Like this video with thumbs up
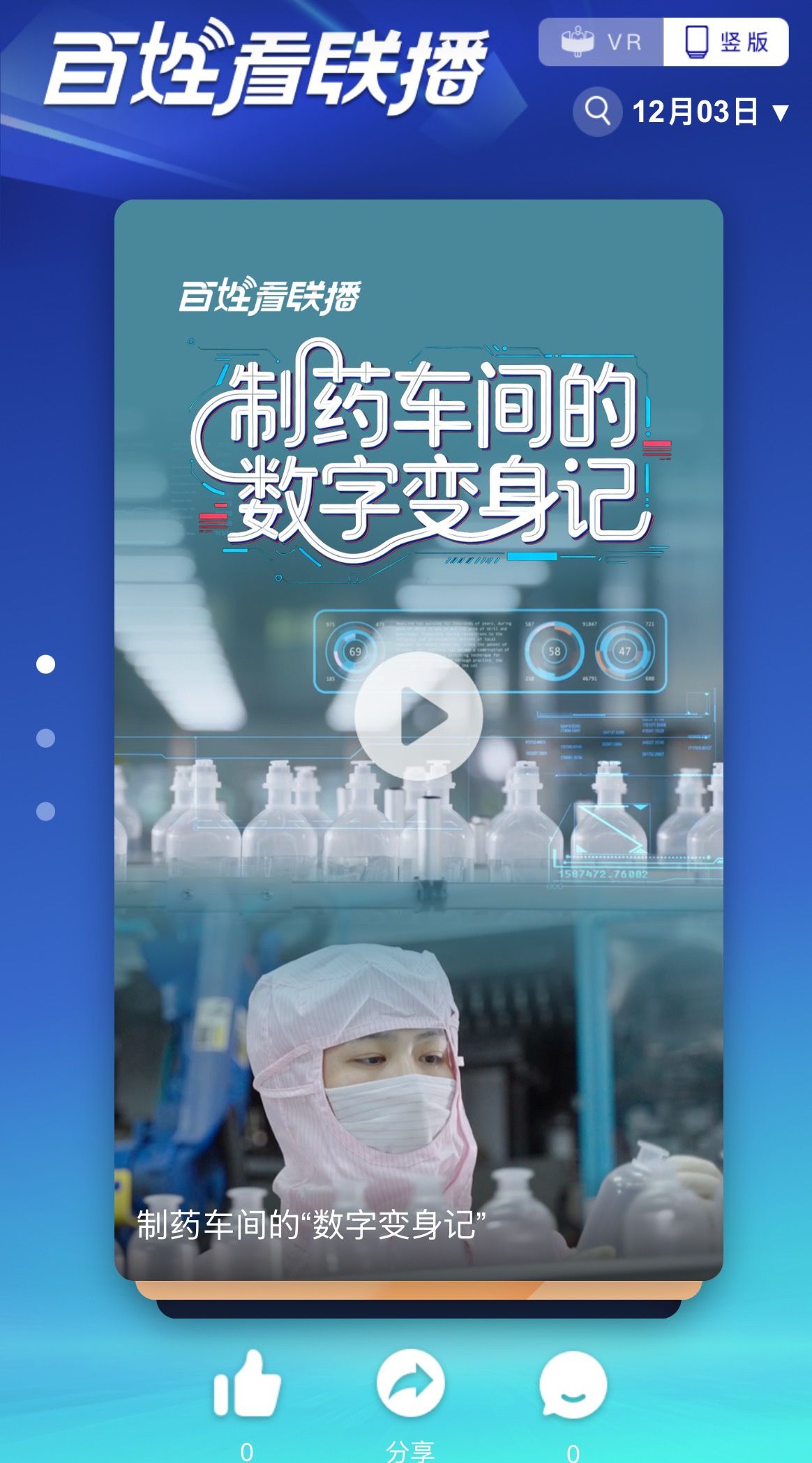 (x=247, y=1384)
